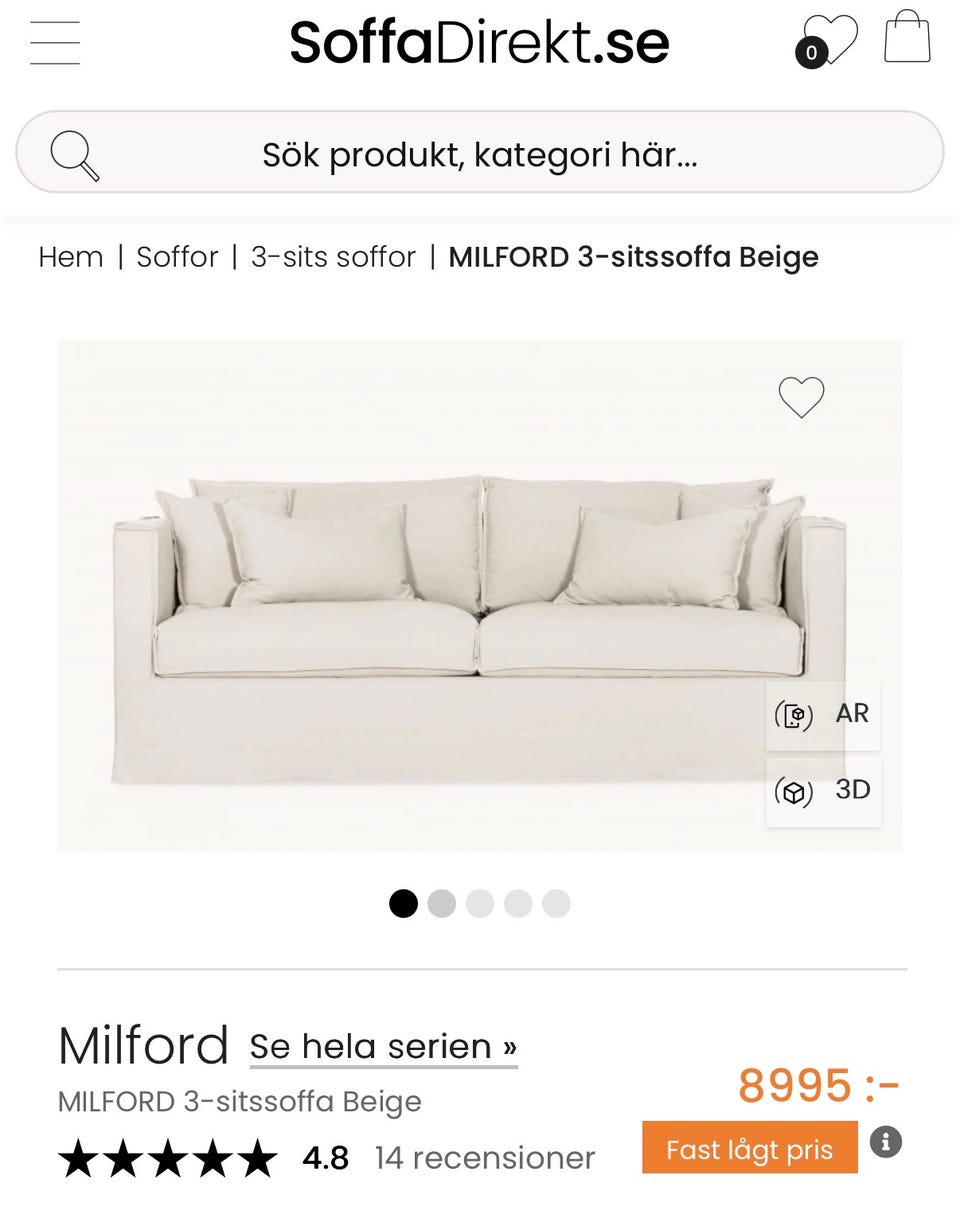Go to Hem in the breadcrumb

tap(69, 257)
